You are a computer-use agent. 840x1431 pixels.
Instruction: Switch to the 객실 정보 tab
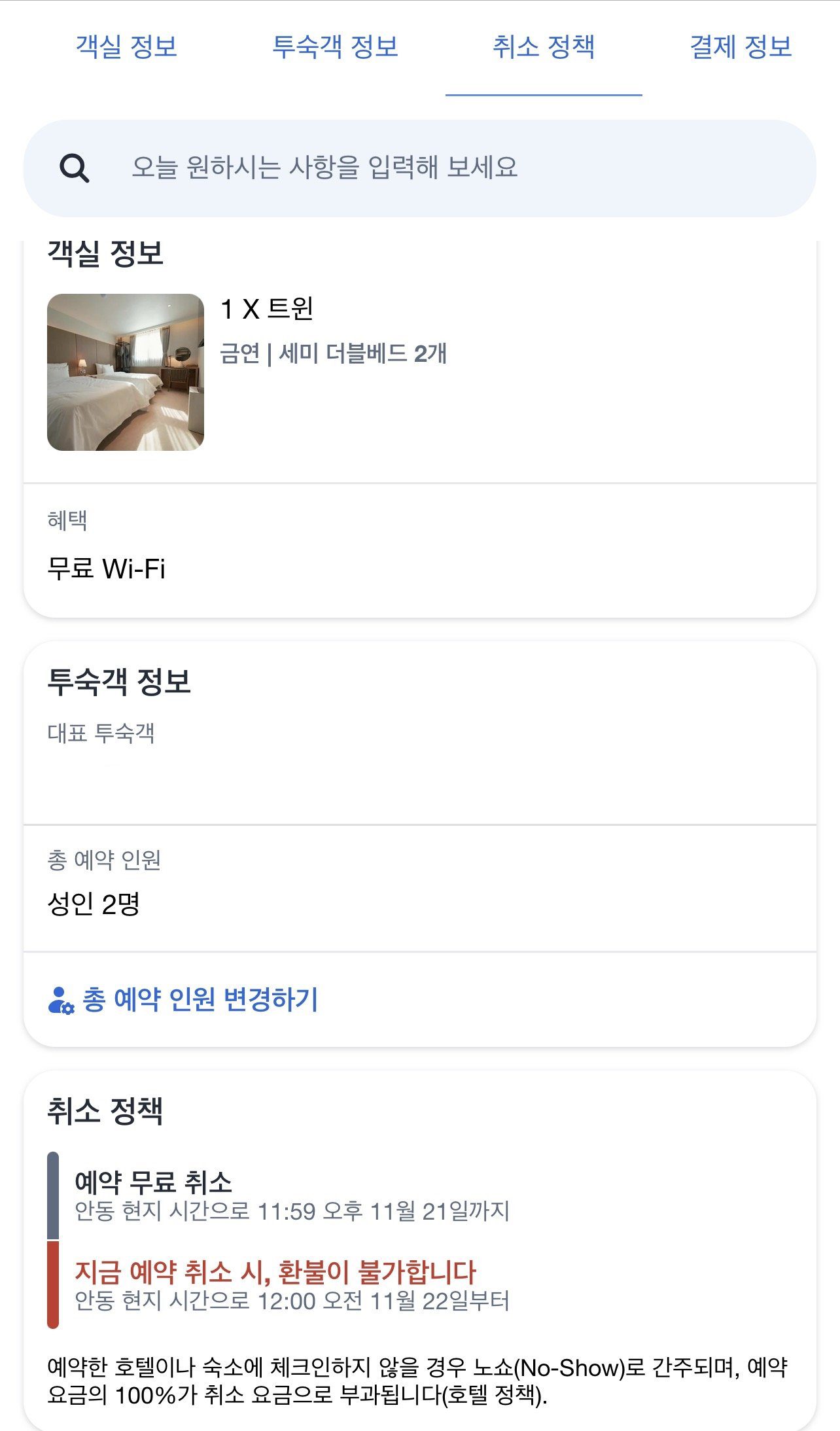click(126, 47)
